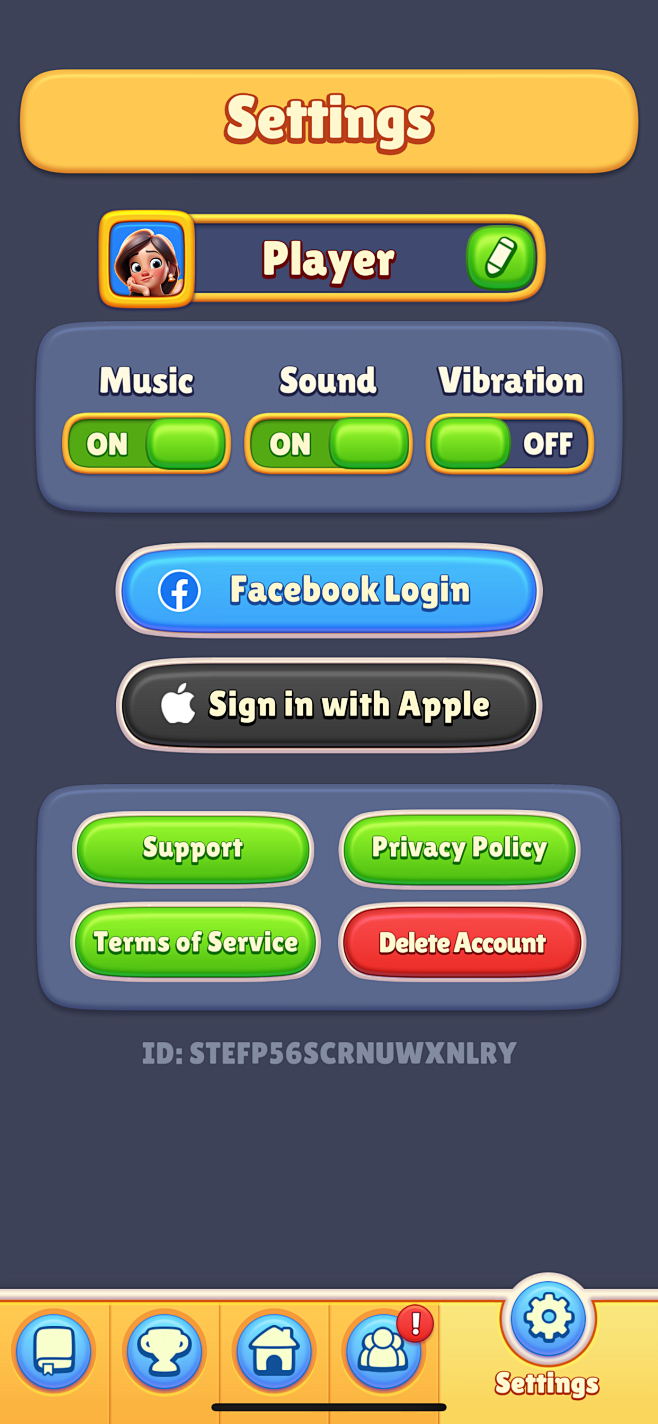Screen dimensions: 658x1424
Task: Open the team tab with the alert badge
Action: [385, 1350]
